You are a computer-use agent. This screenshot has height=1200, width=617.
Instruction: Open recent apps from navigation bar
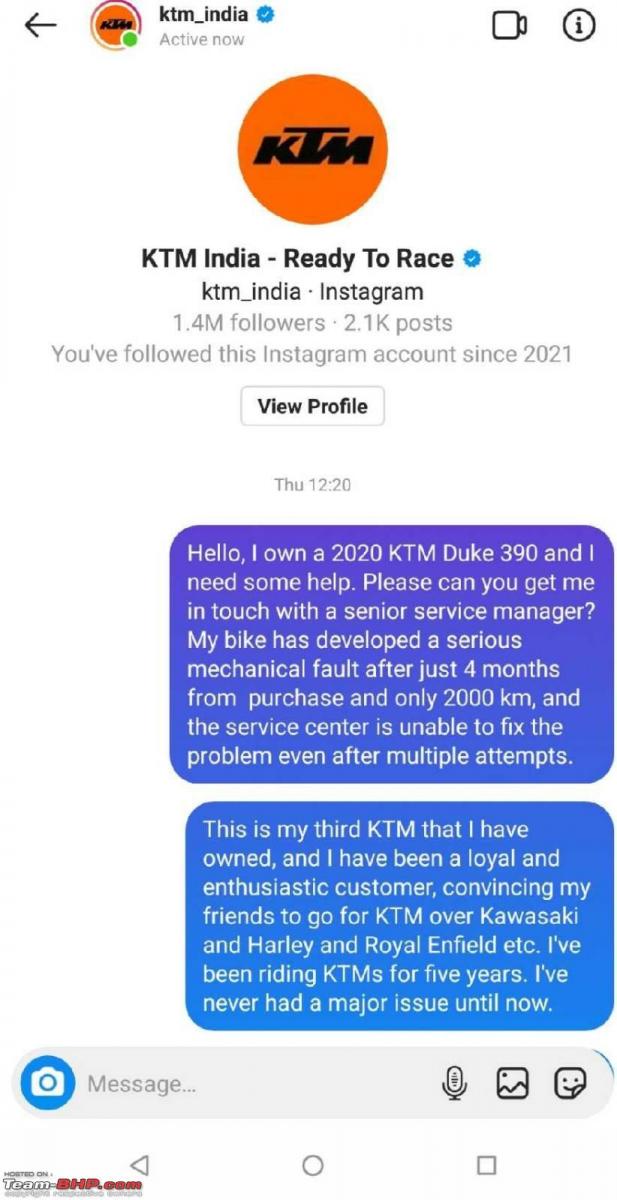(x=486, y=1165)
